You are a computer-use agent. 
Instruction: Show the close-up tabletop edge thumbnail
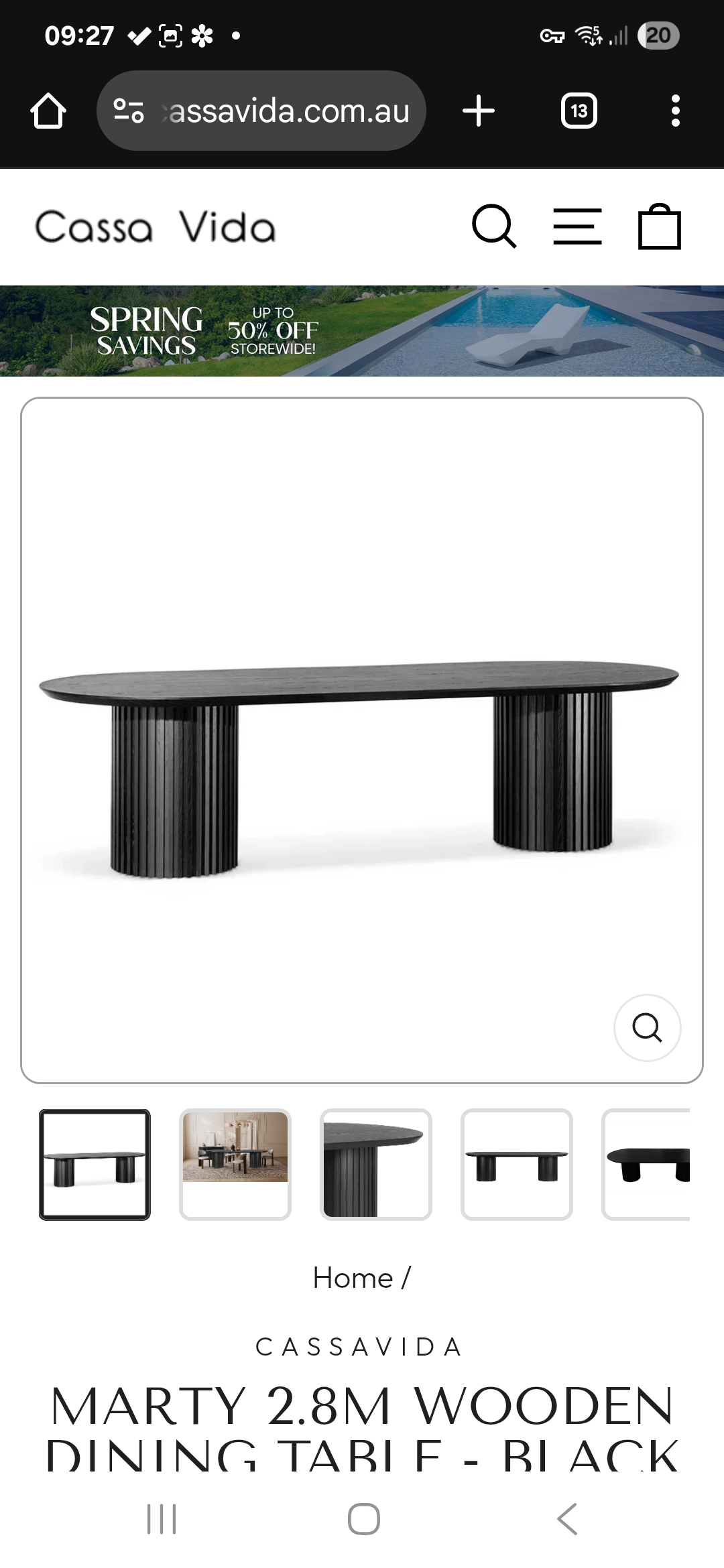click(376, 1164)
